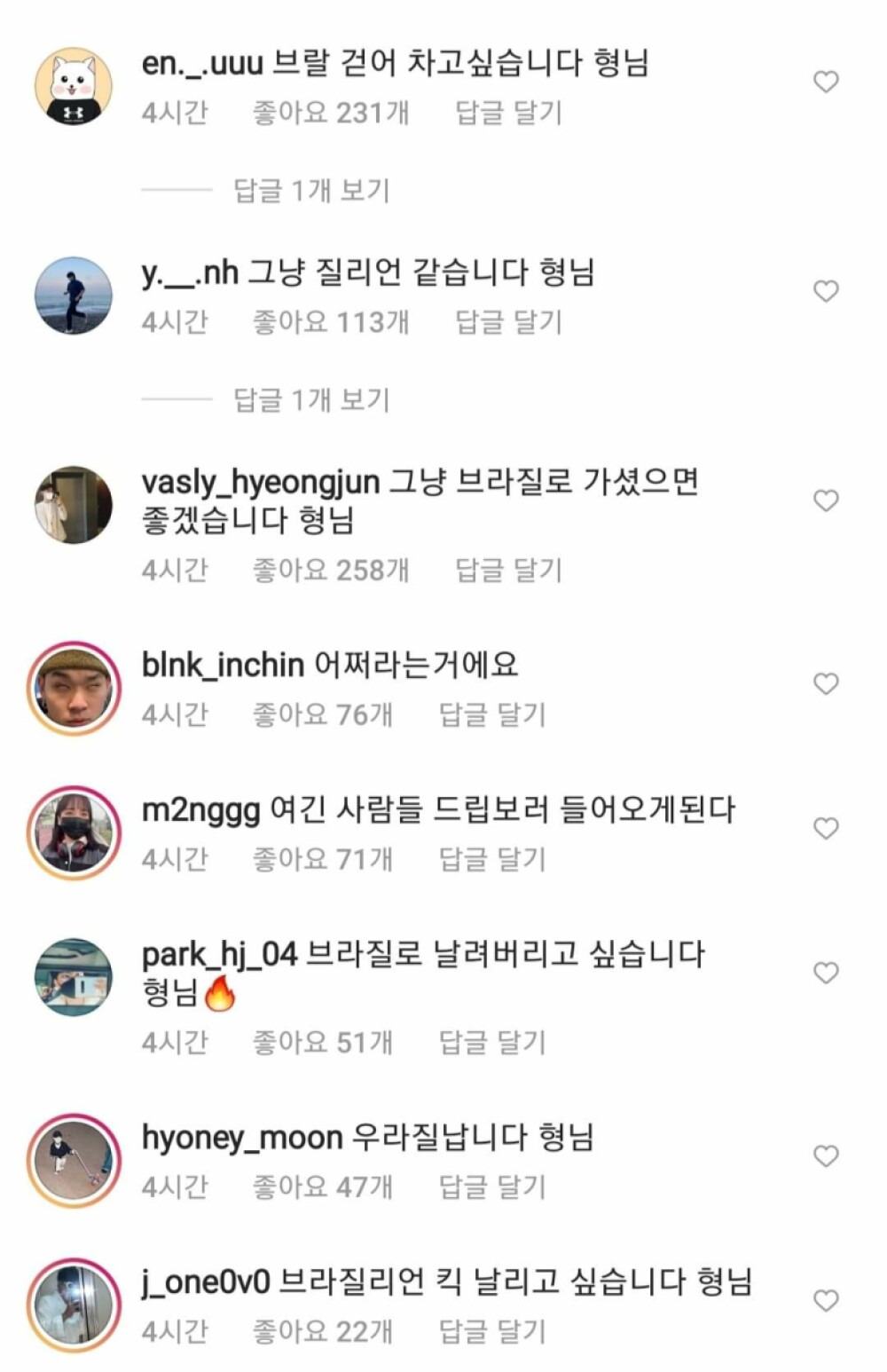
Task: Reply to y.__.nh's comment
Action: point(508,322)
